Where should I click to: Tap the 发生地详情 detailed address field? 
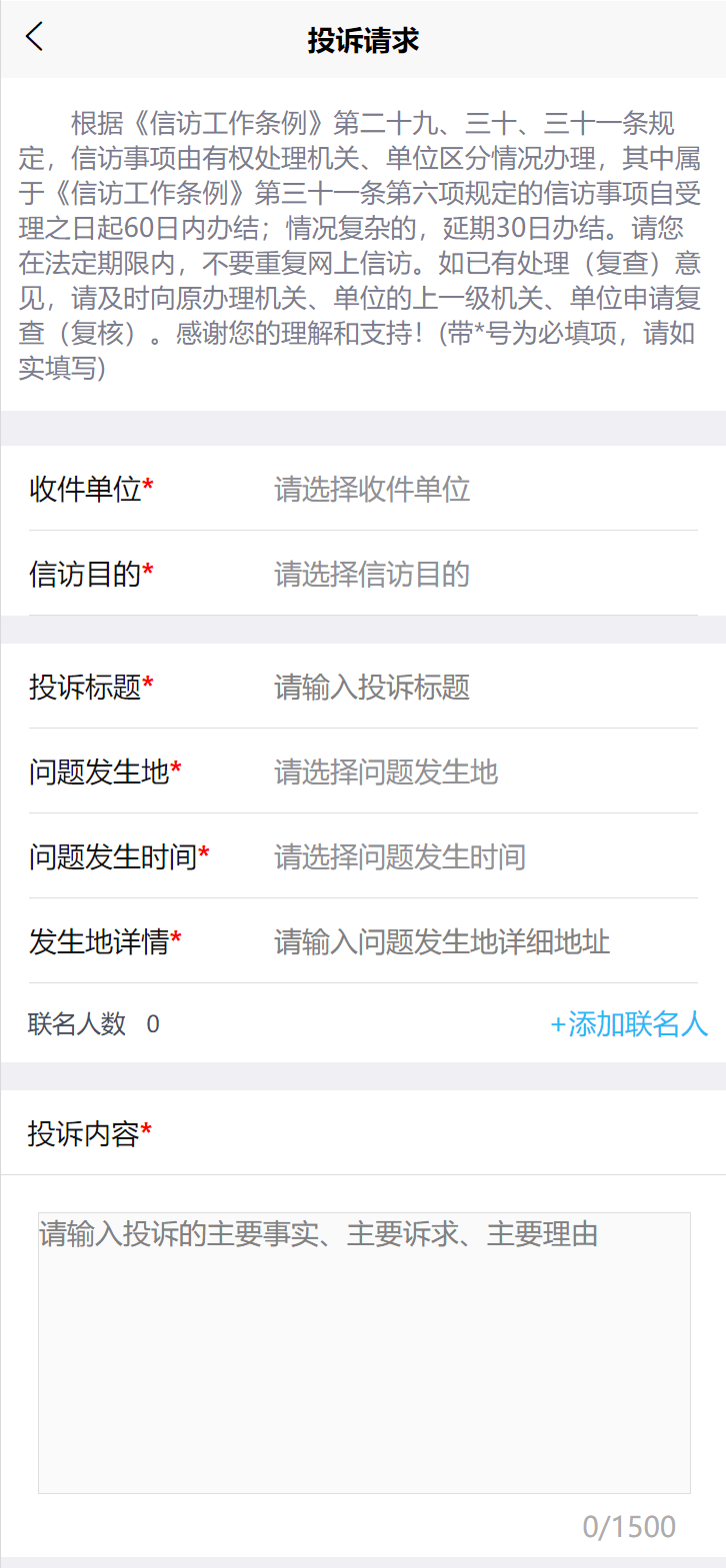[x=442, y=942]
